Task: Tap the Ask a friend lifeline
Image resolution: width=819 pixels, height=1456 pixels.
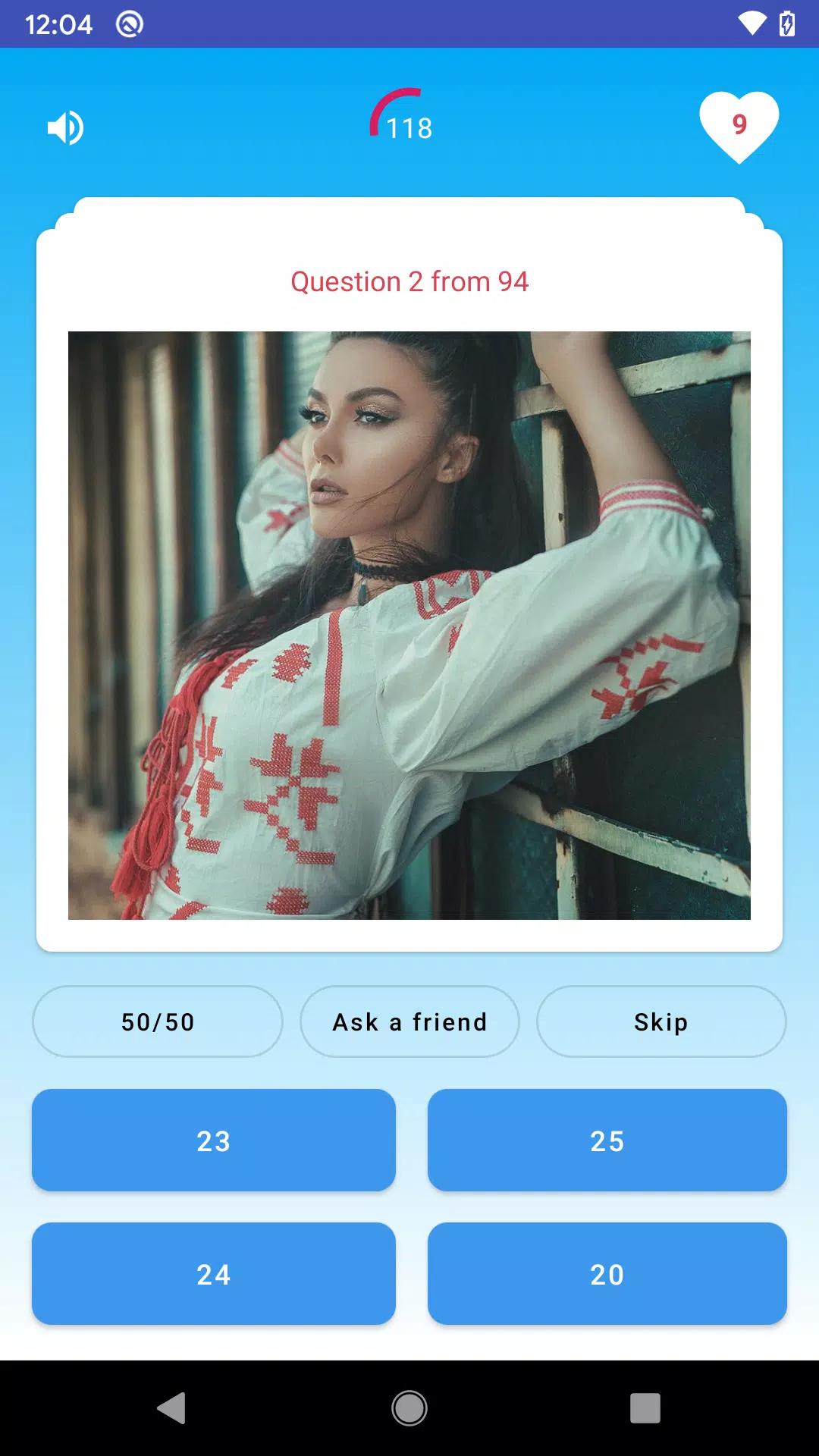Action: (409, 1021)
